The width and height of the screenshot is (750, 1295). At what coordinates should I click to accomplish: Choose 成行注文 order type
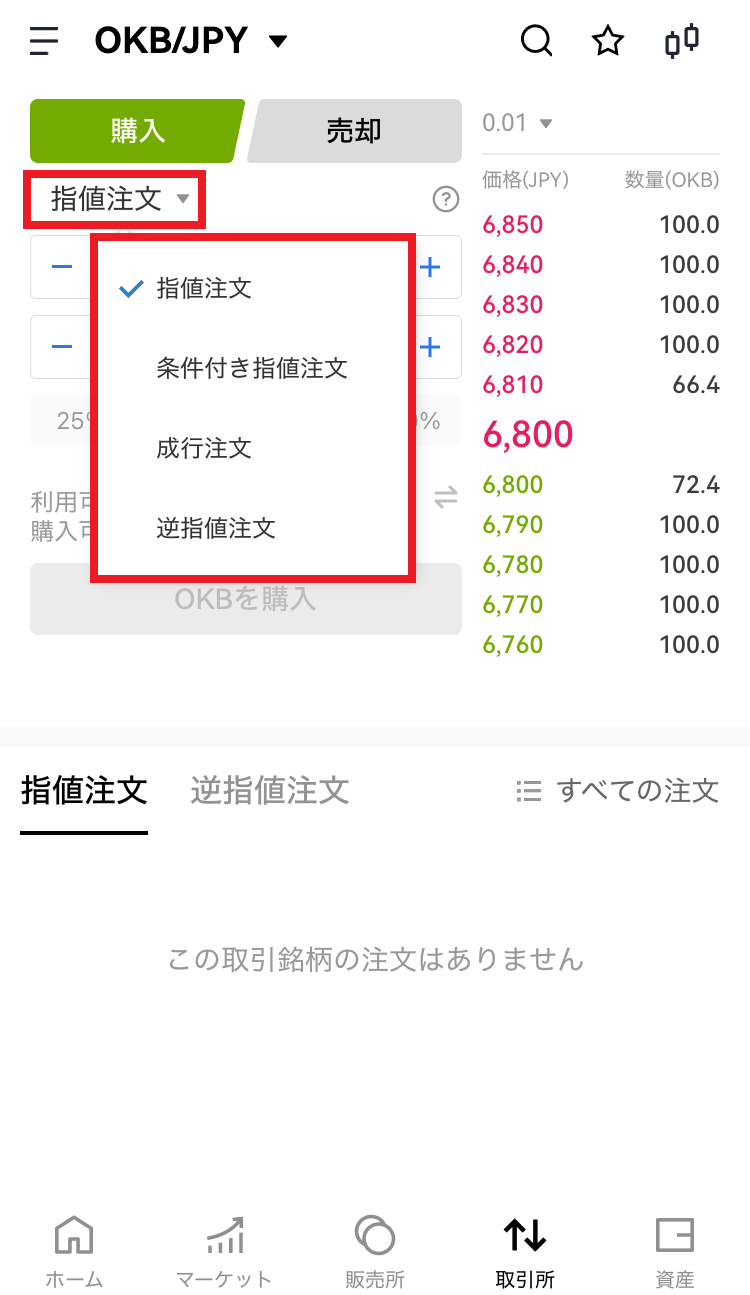coord(204,449)
